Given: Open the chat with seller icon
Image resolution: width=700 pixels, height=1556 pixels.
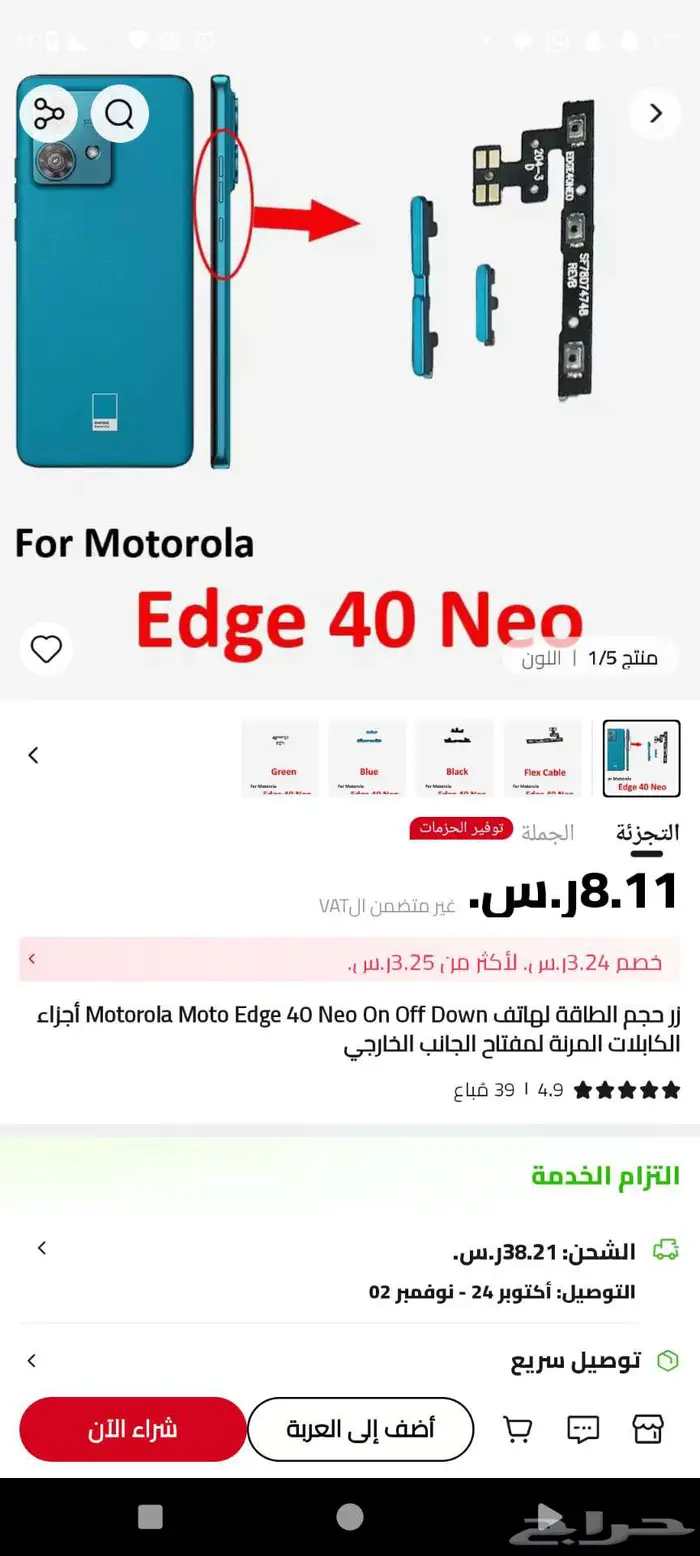Looking at the screenshot, I should [x=583, y=1429].
